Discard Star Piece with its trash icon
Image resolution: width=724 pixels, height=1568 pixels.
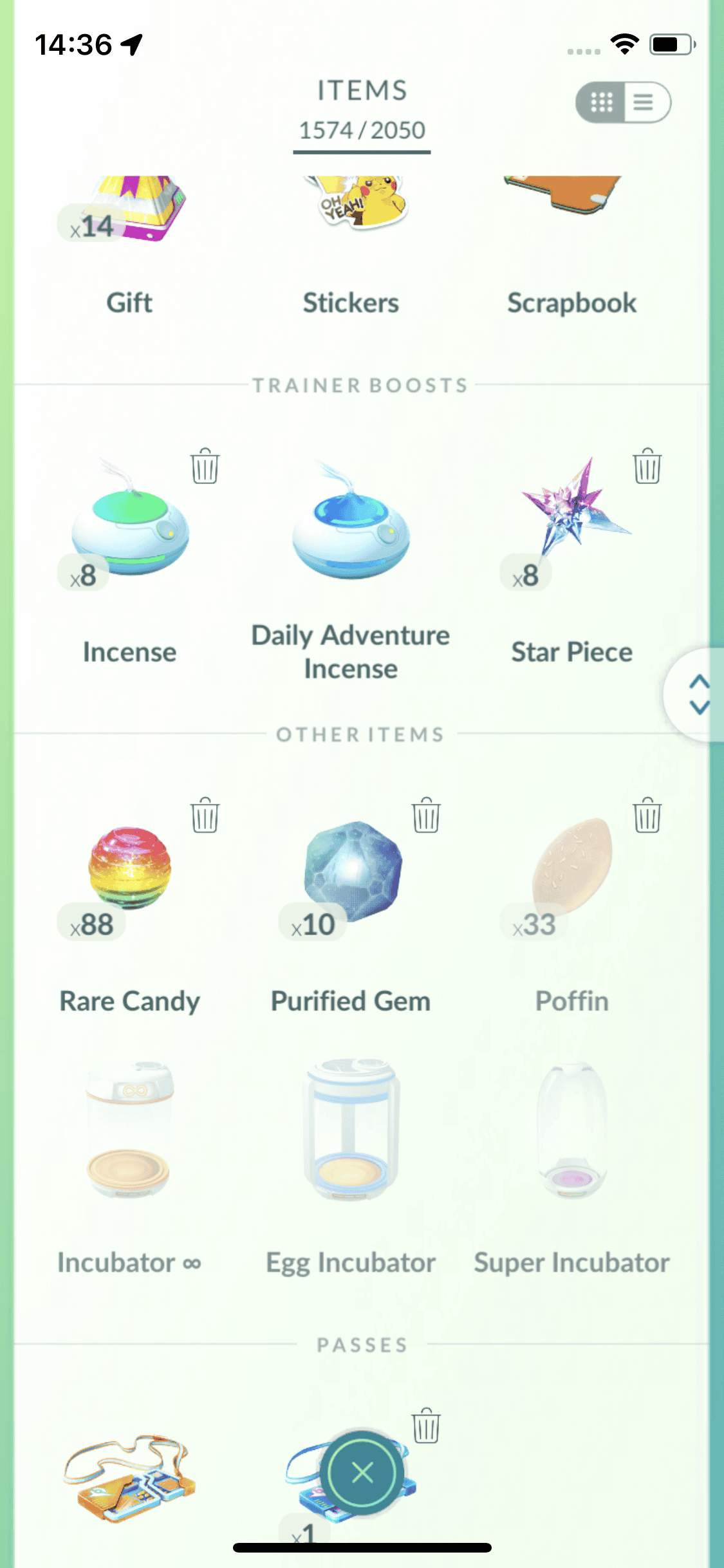647,465
